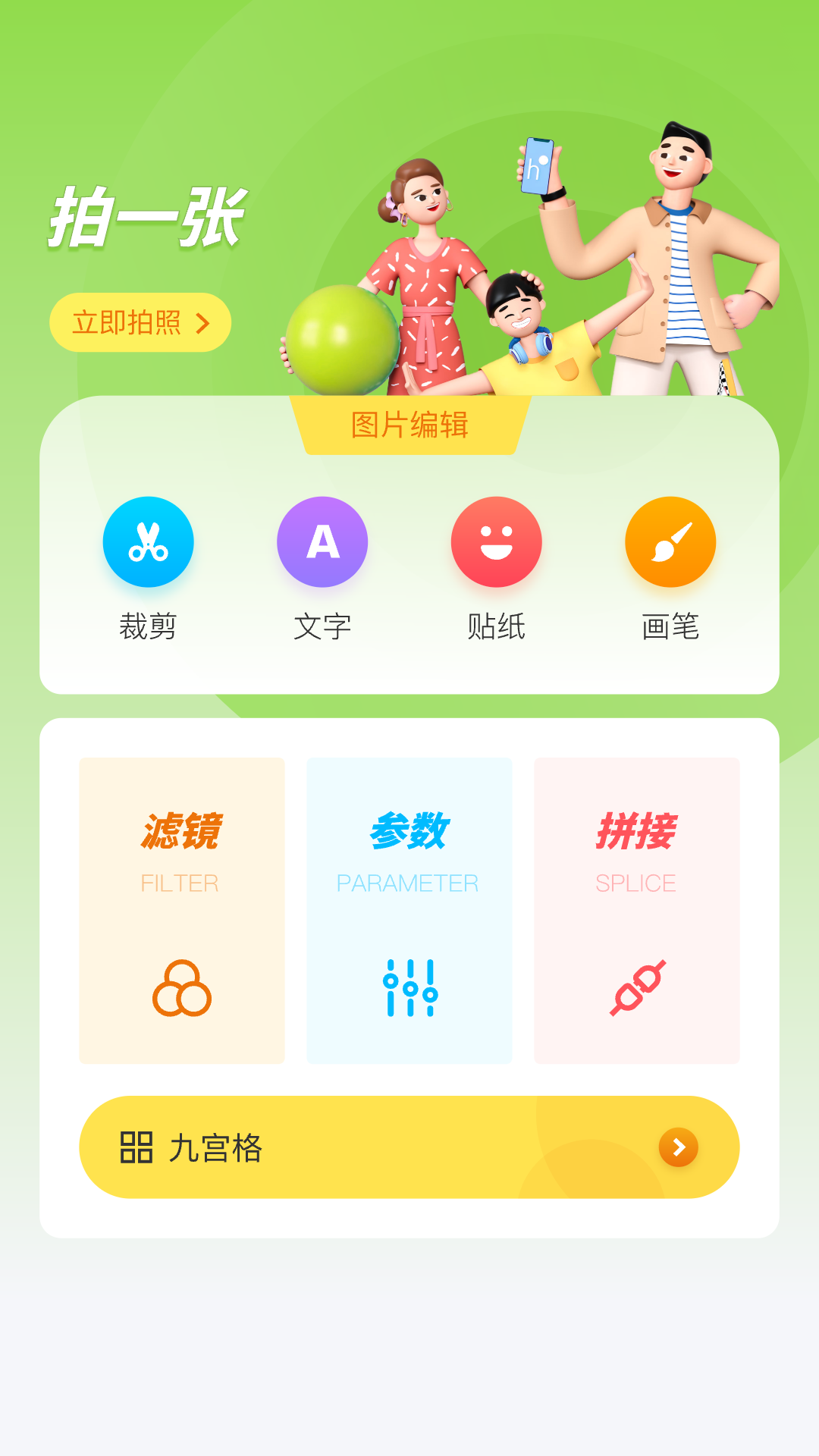Select the 图片编辑 tab header
The image size is (819, 1456).
click(x=409, y=425)
